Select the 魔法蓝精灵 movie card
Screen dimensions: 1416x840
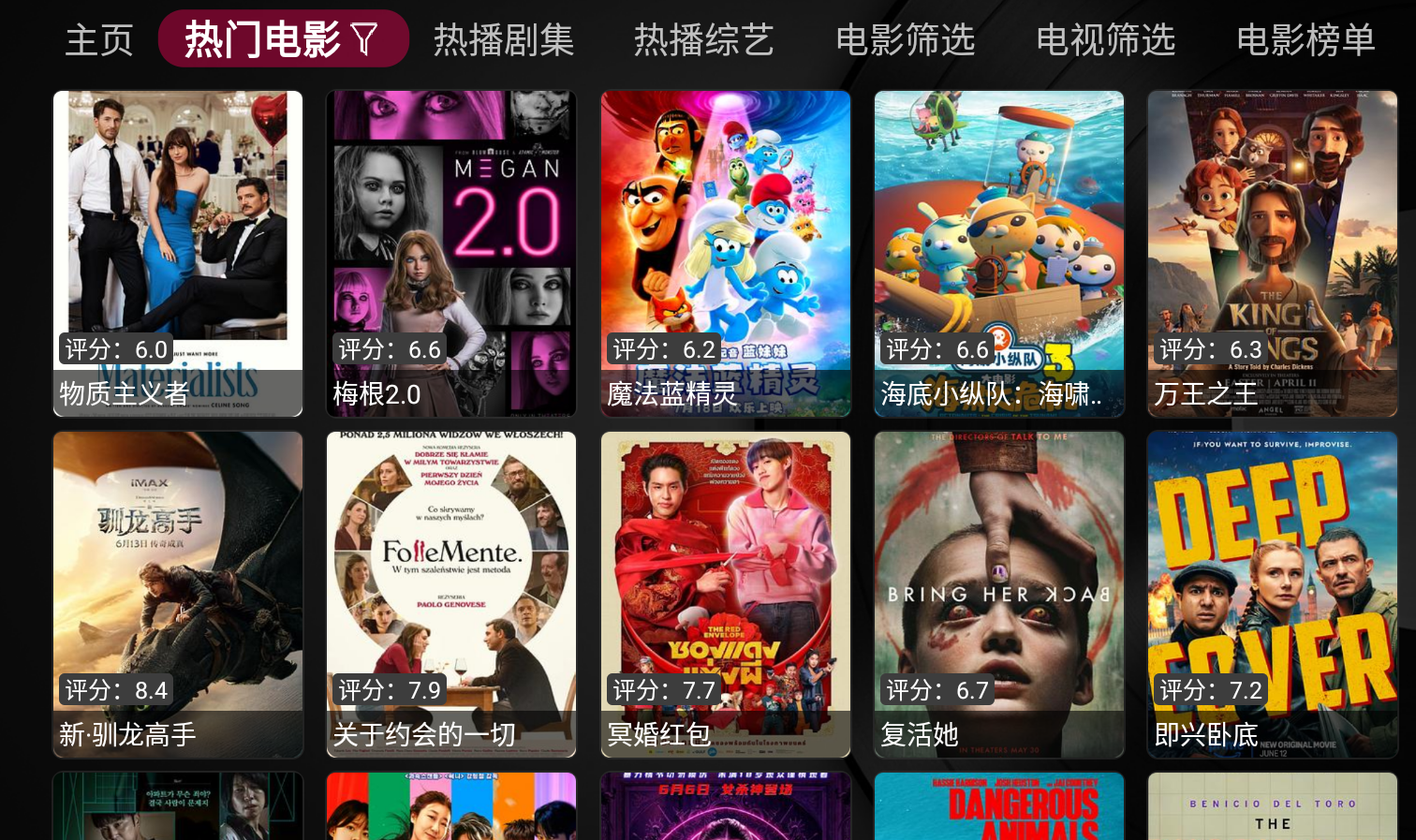pyautogui.click(x=726, y=253)
